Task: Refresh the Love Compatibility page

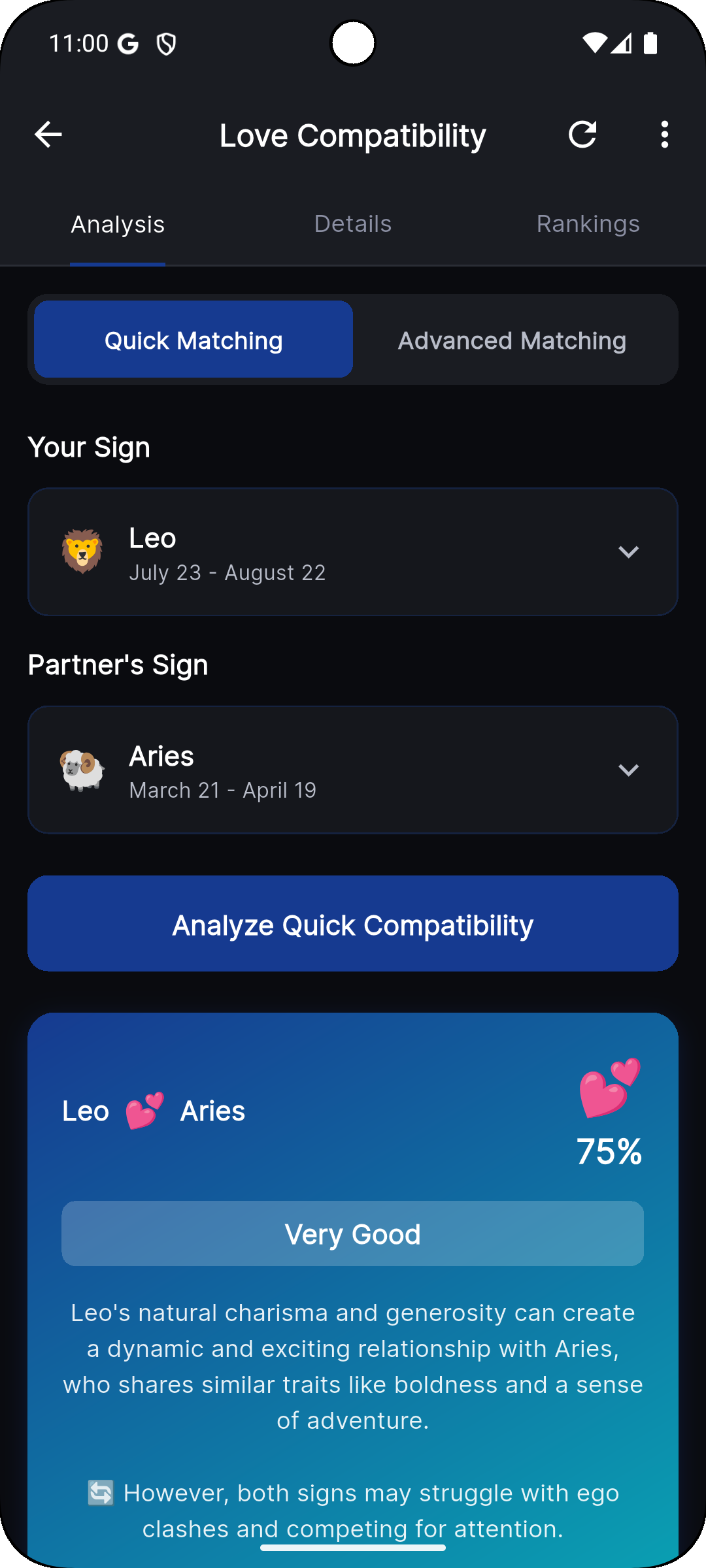Action: click(x=582, y=135)
